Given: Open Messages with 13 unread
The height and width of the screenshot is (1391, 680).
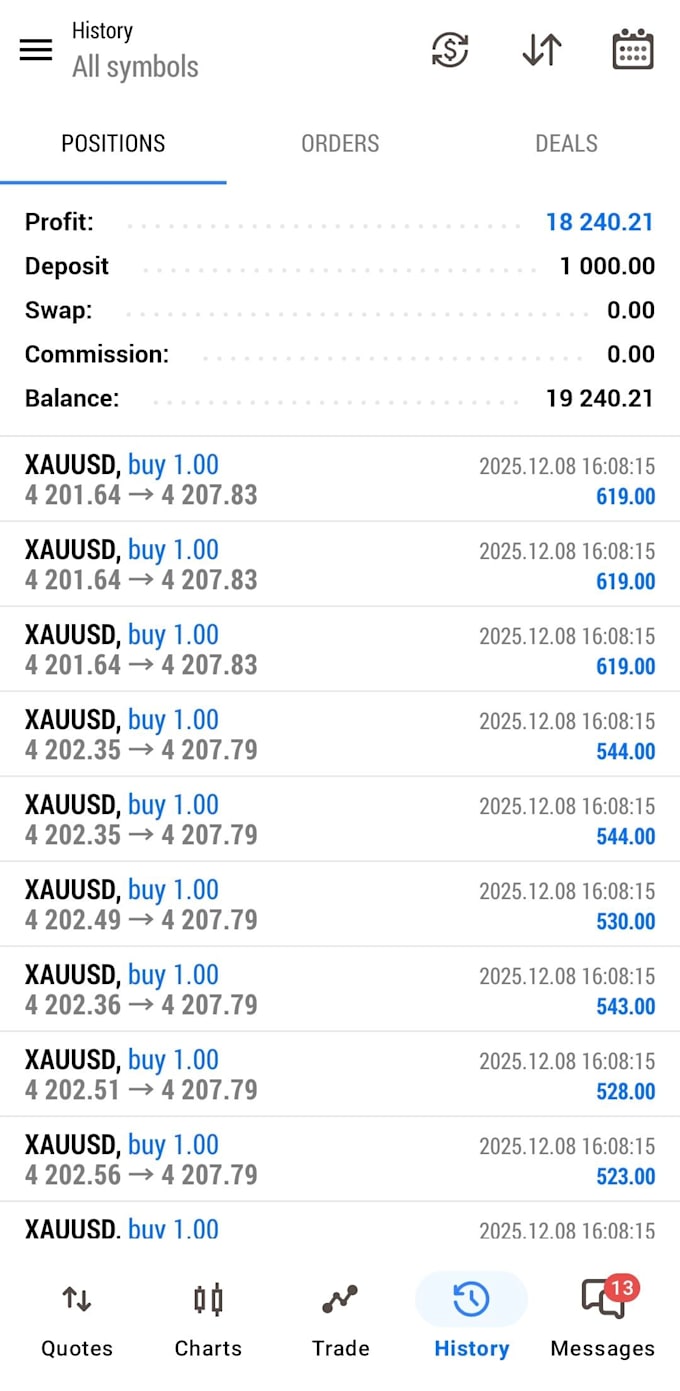Looking at the screenshot, I should coord(603,1320).
